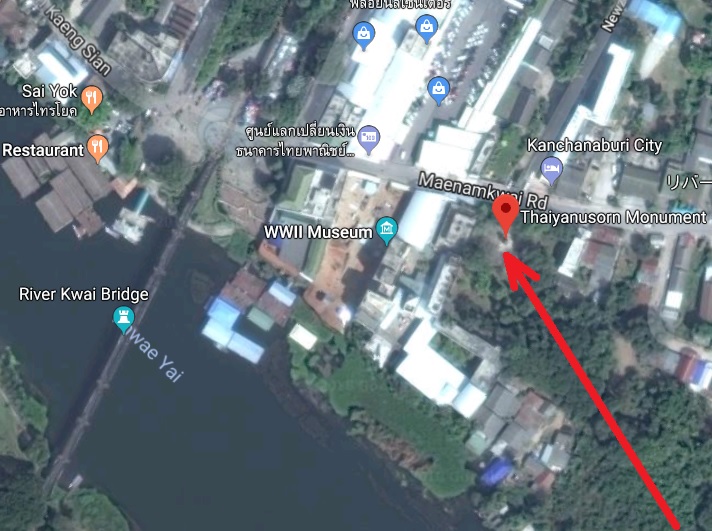Screen dimensions: 712x531
Task: Open the WWII Museum marker
Action: click(x=387, y=232)
